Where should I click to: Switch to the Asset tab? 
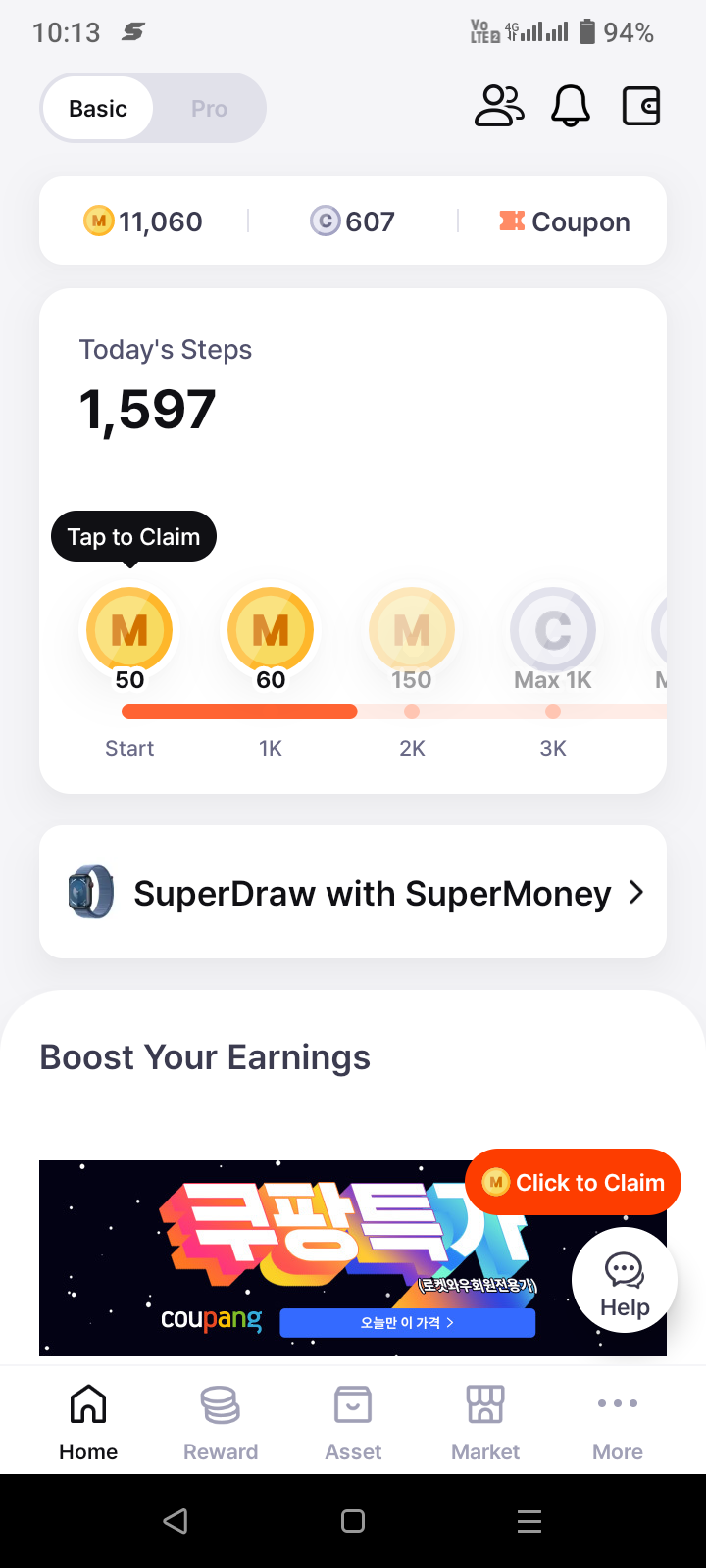(353, 1421)
